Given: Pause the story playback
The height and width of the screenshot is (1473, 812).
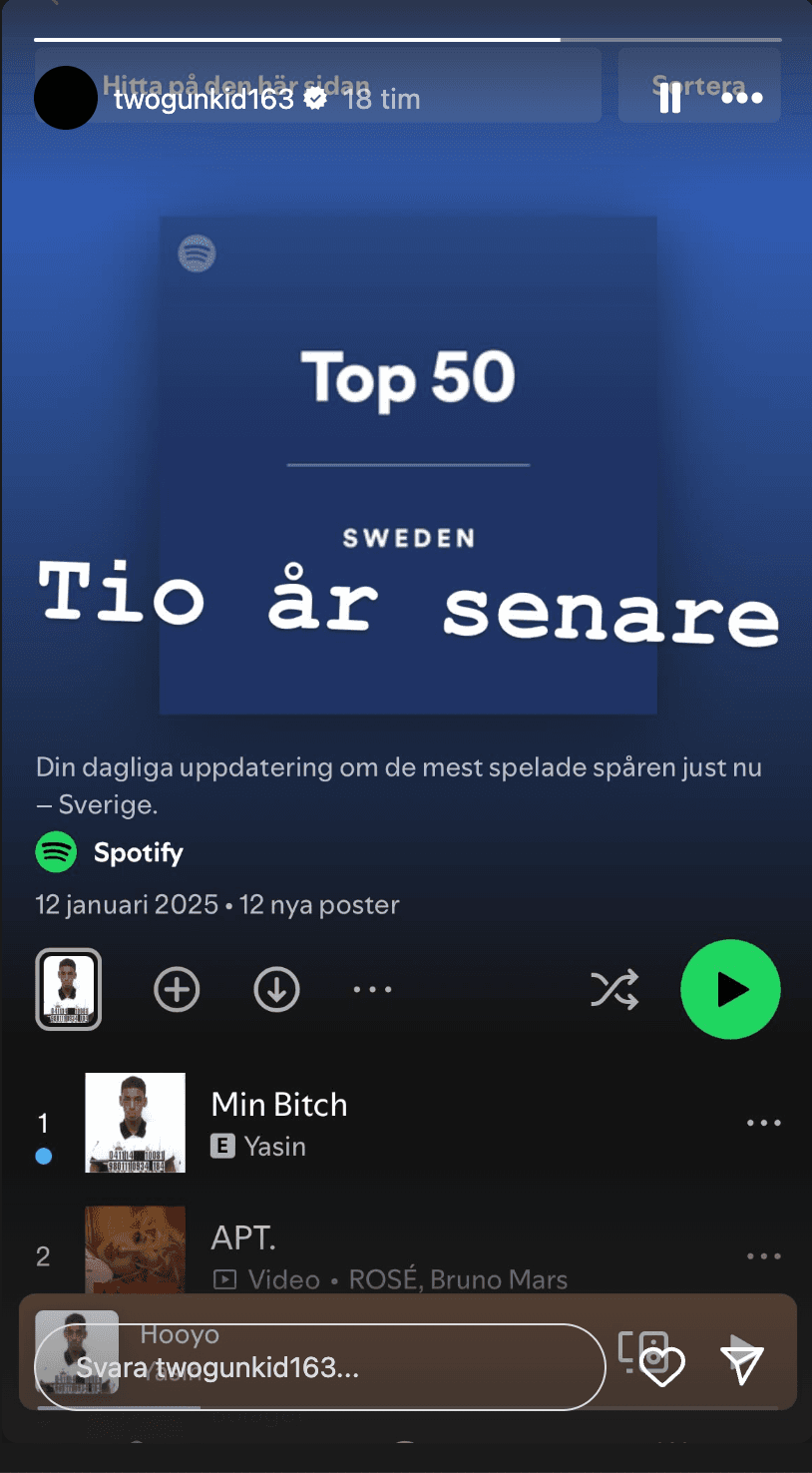Looking at the screenshot, I should click(669, 98).
